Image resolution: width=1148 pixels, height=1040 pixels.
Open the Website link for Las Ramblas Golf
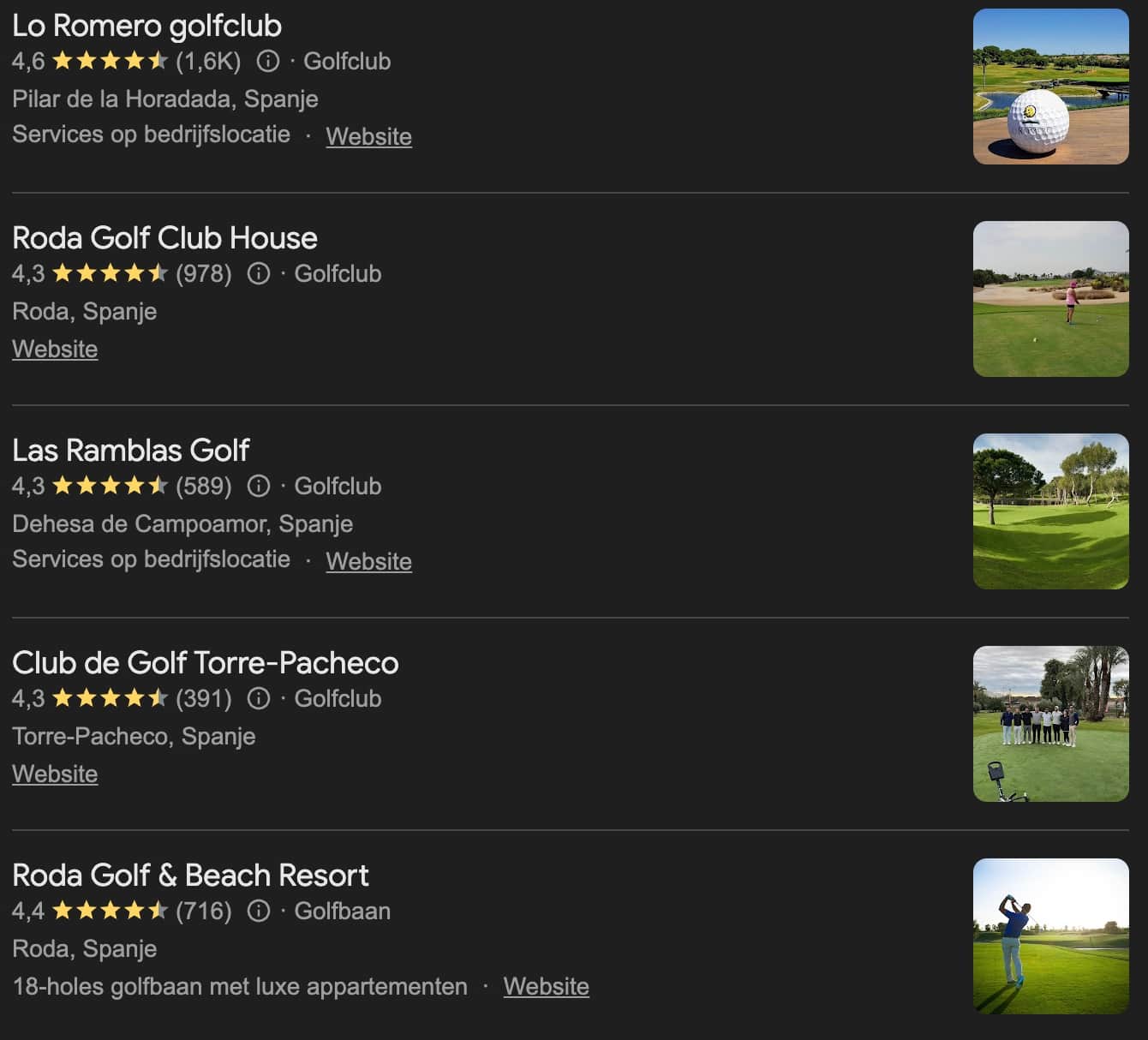[x=368, y=561]
